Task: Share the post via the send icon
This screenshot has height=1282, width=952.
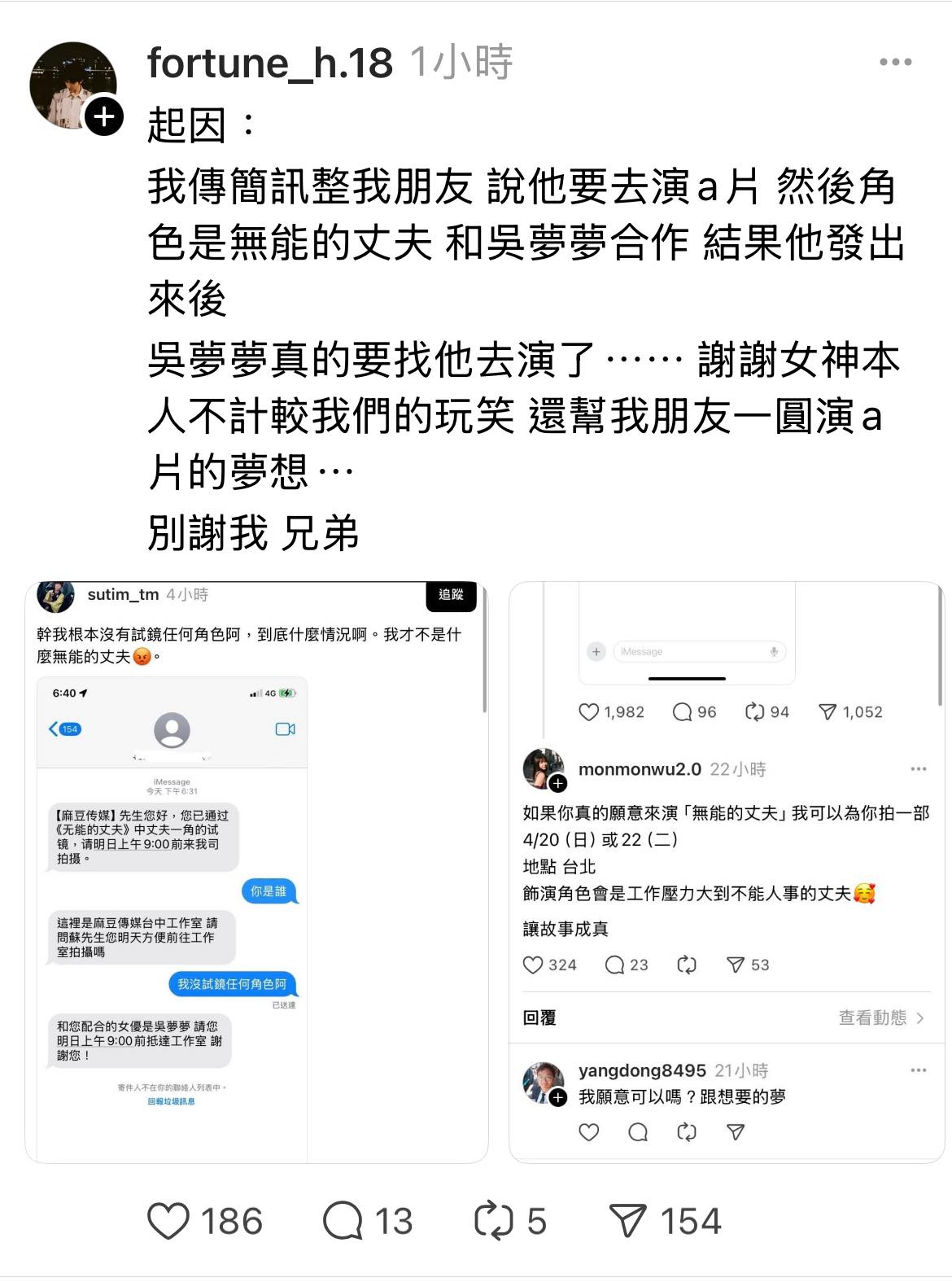Action: click(627, 1221)
